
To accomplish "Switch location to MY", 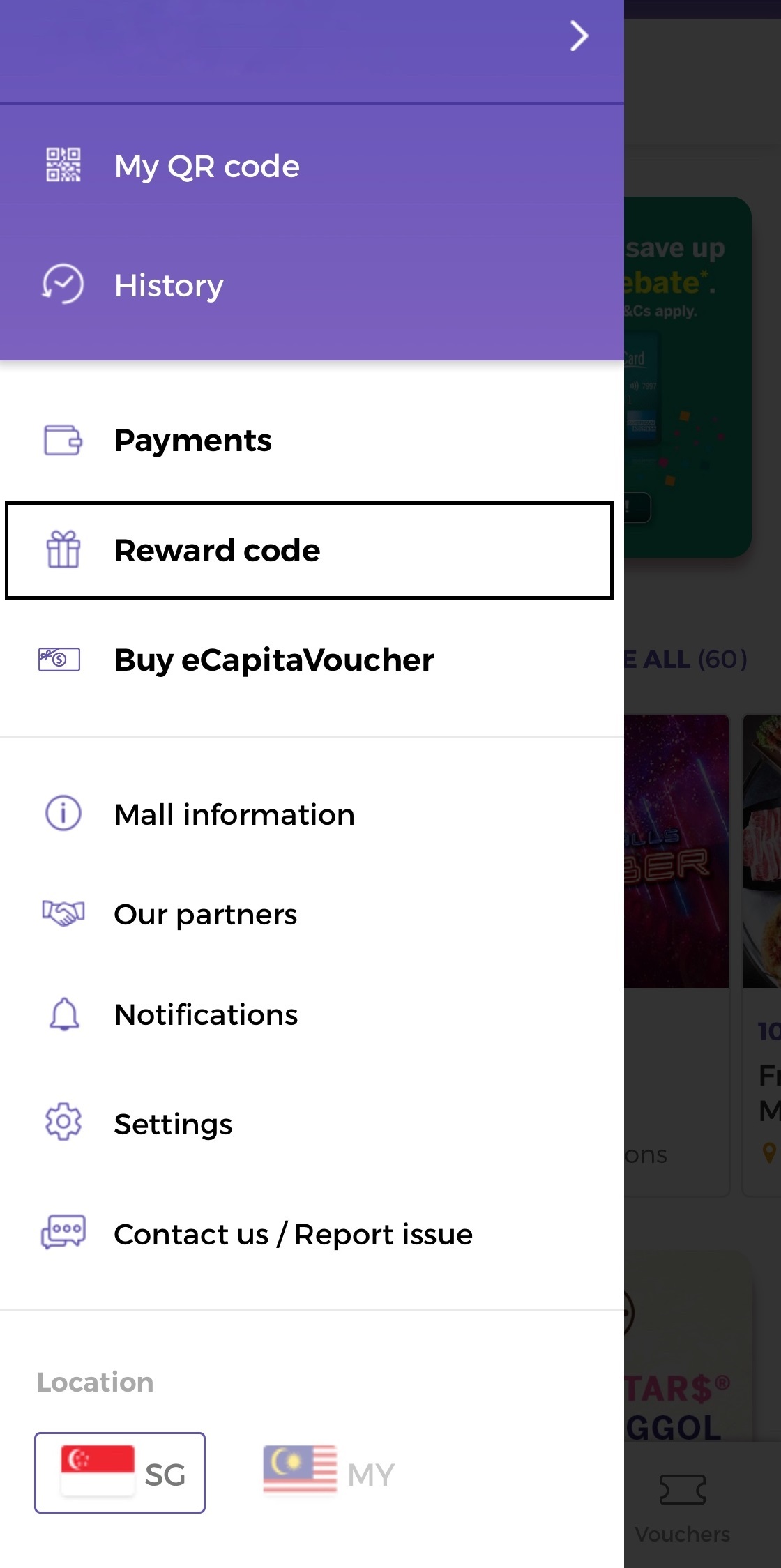I will tap(329, 1472).
